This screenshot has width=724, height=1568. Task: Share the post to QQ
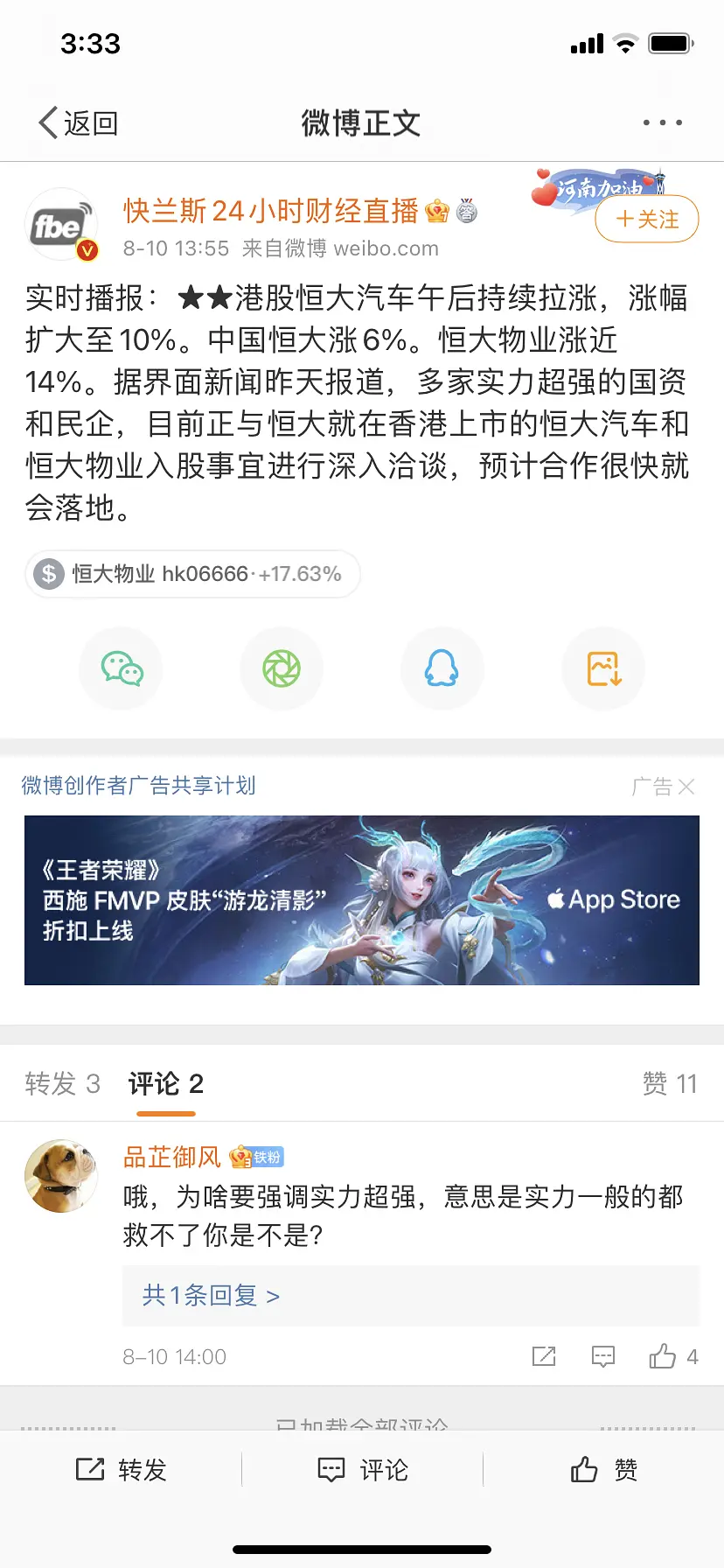tap(442, 669)
